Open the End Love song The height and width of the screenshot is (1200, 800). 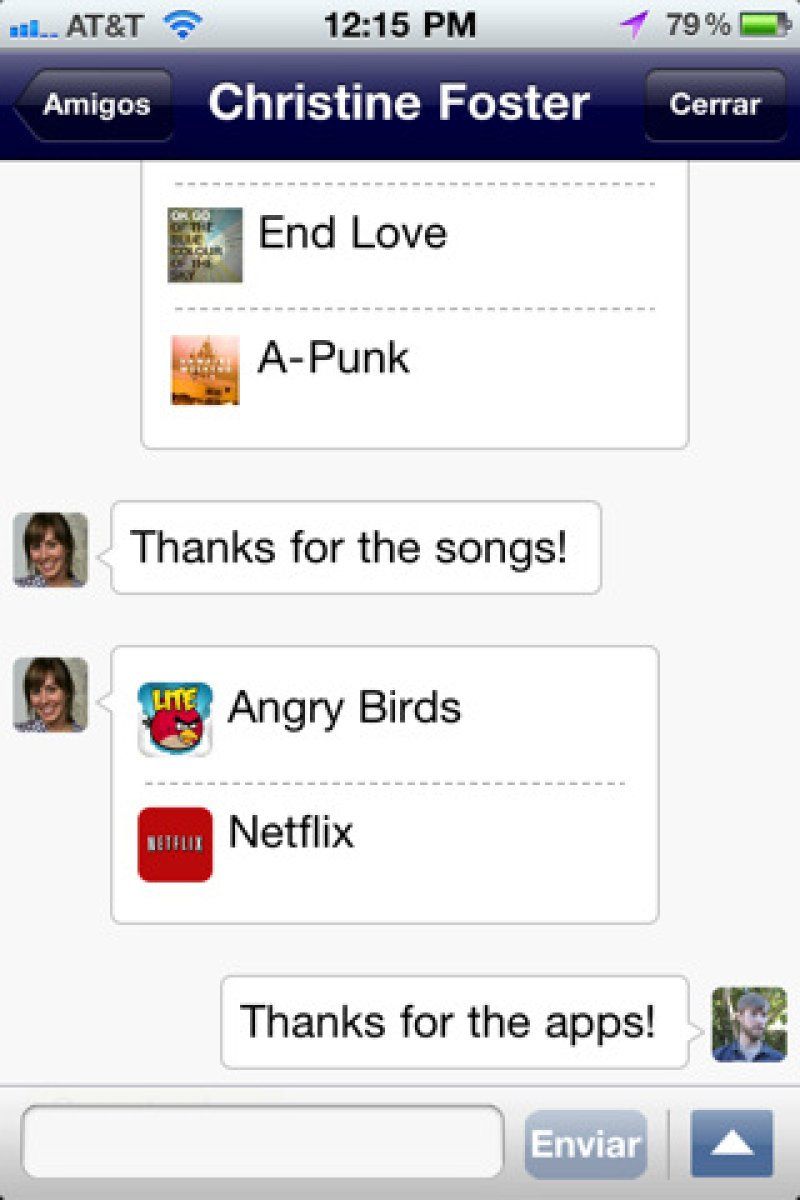pyautogui.click(x=352, y=235)
